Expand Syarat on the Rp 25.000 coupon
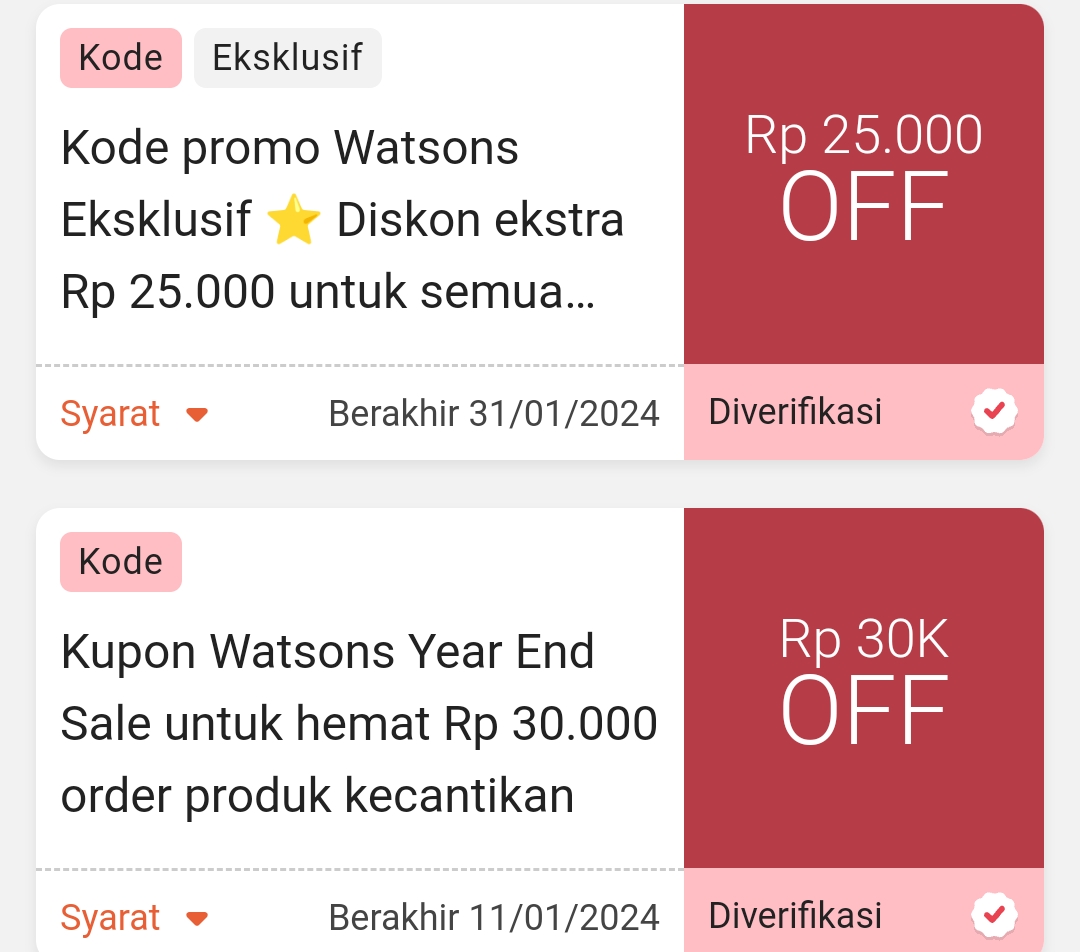 click(134, 413)
